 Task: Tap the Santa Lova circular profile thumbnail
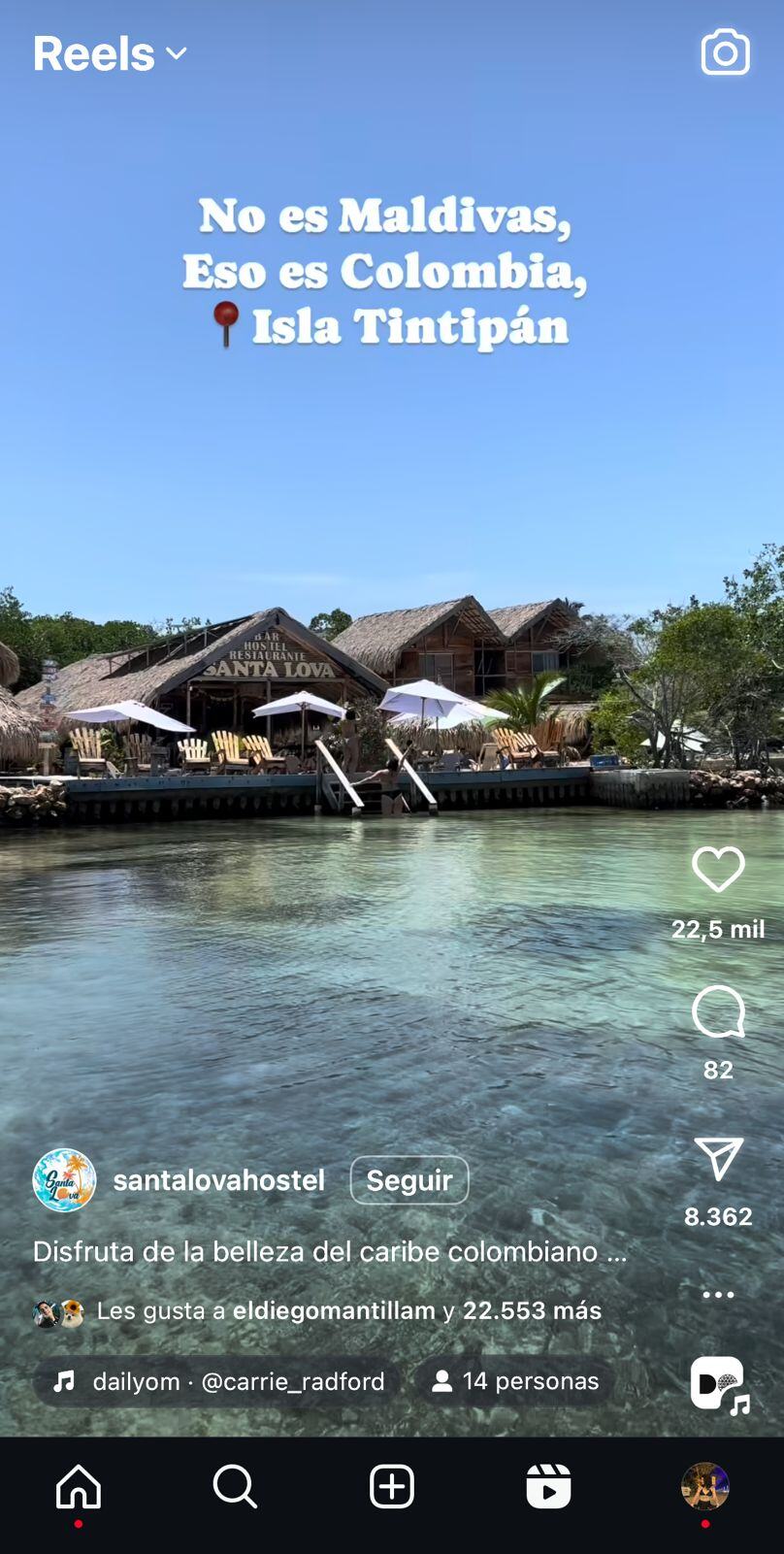[x=63, y=1180]
